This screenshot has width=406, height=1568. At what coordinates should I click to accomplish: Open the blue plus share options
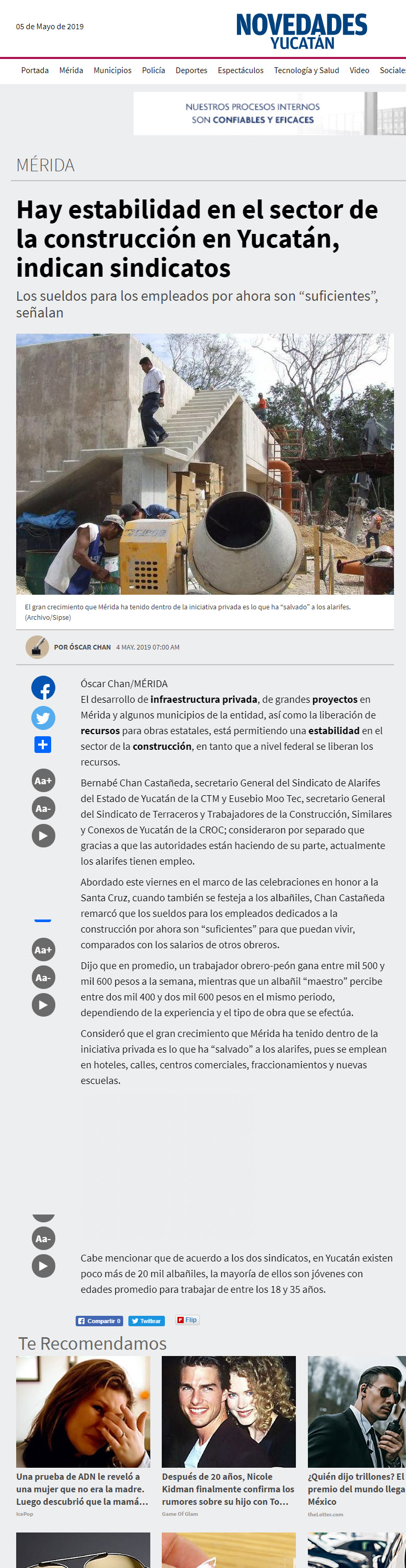pyautogui.click(x=43, y=745)
